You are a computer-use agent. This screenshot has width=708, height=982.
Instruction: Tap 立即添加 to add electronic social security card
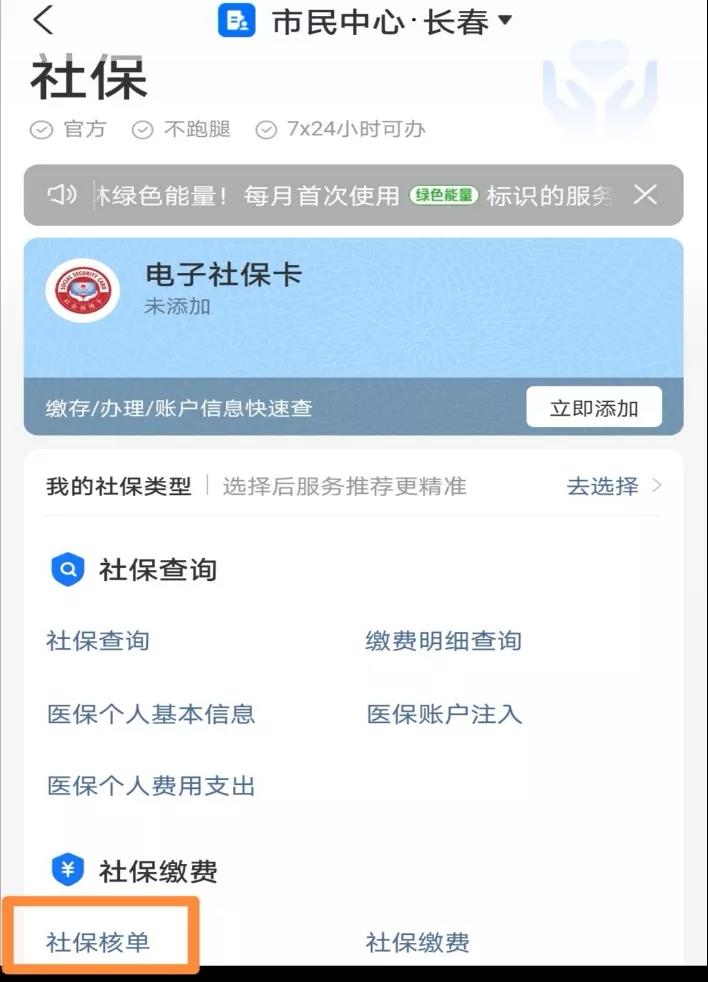click(x=594, y=408)
